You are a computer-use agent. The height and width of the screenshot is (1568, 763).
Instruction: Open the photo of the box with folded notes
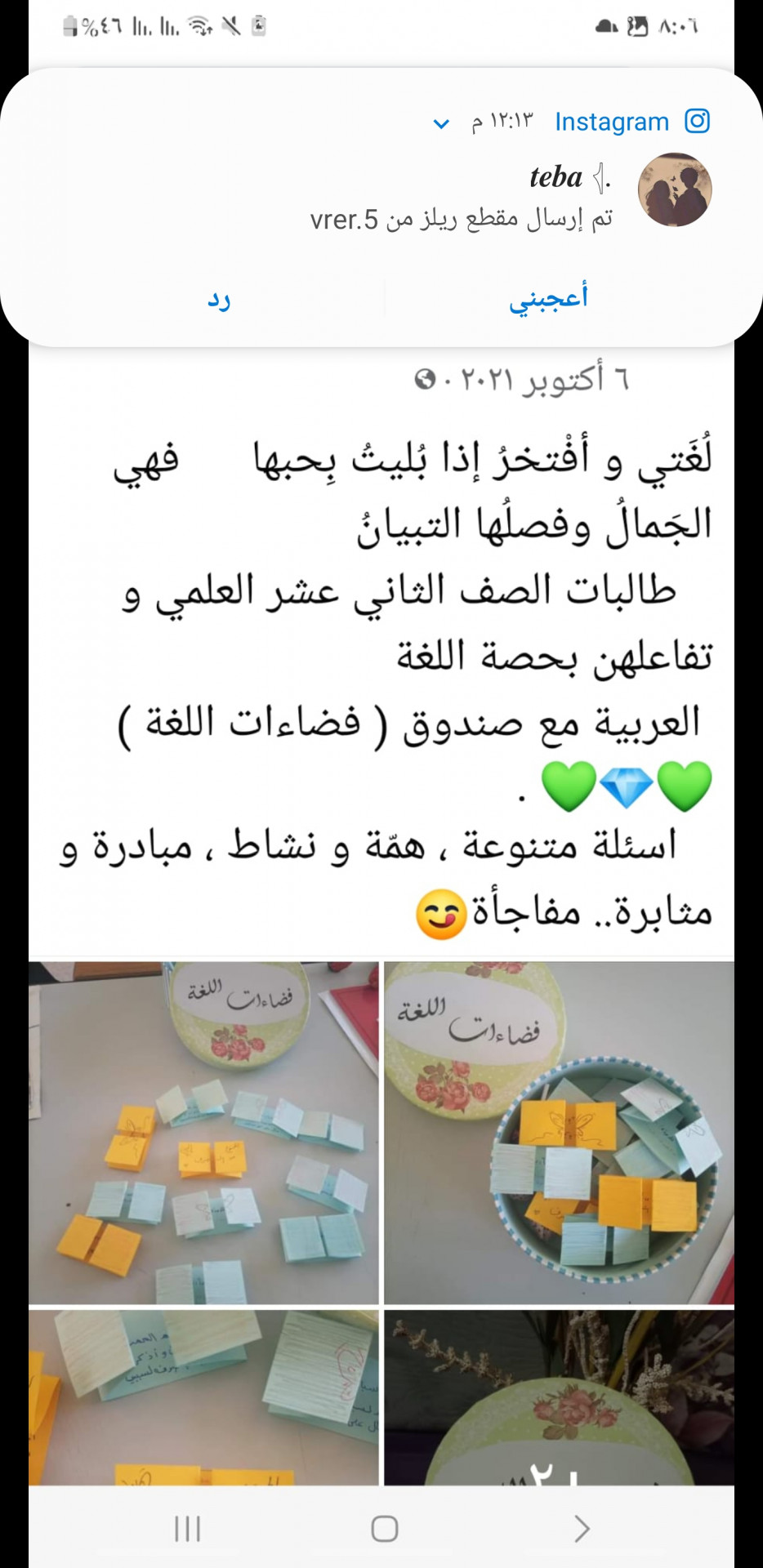pos(559,1133)
